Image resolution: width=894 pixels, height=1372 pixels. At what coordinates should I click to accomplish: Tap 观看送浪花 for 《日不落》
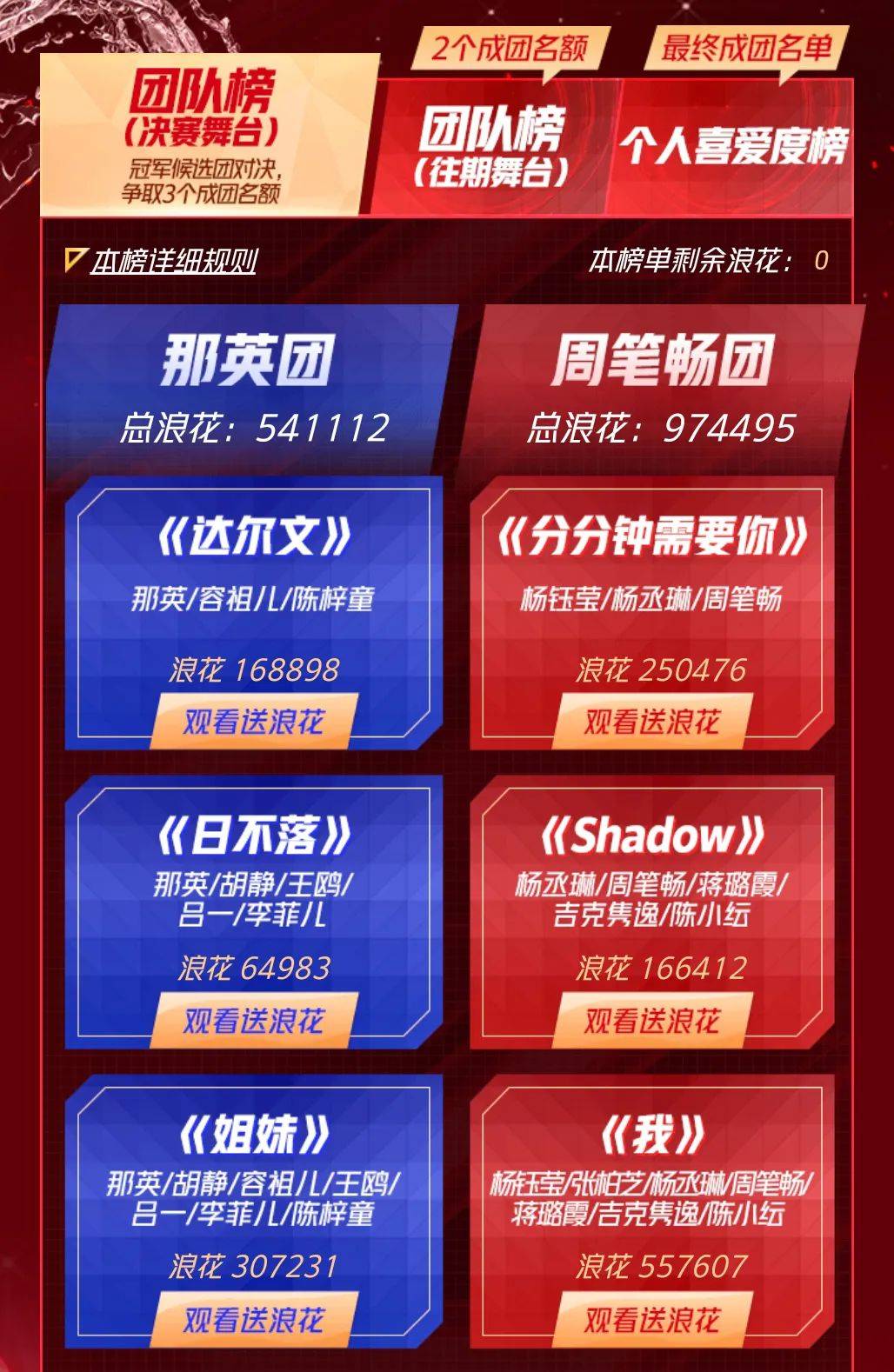click(x=254, y=1020)
